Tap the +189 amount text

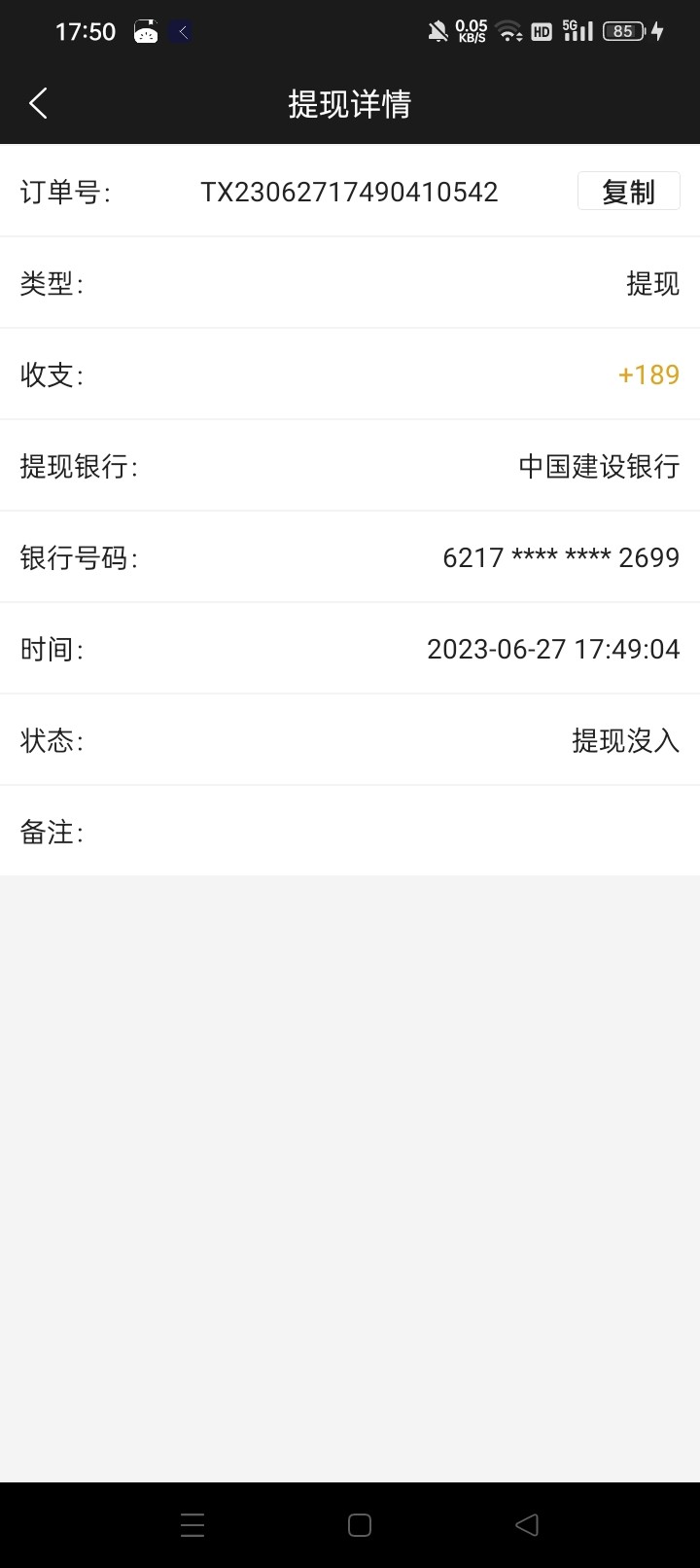coord(649,374)
